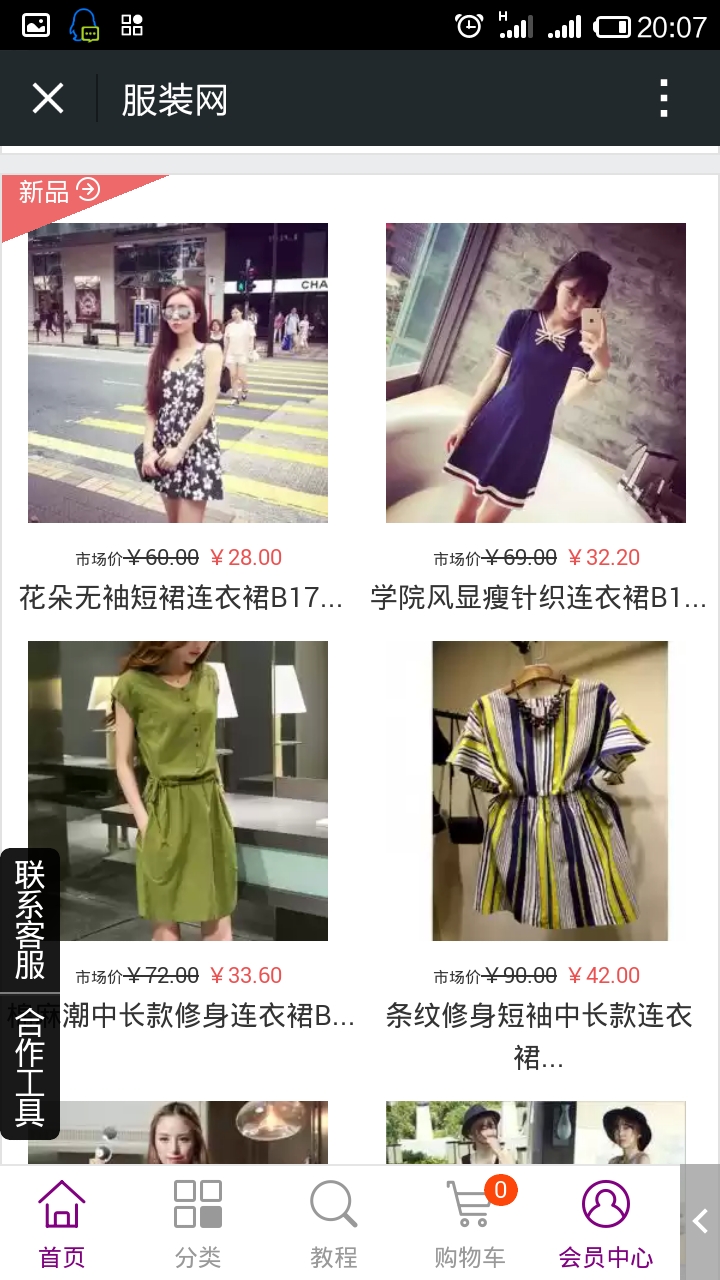Switch to the 首页 tab

pos(62,1224)
